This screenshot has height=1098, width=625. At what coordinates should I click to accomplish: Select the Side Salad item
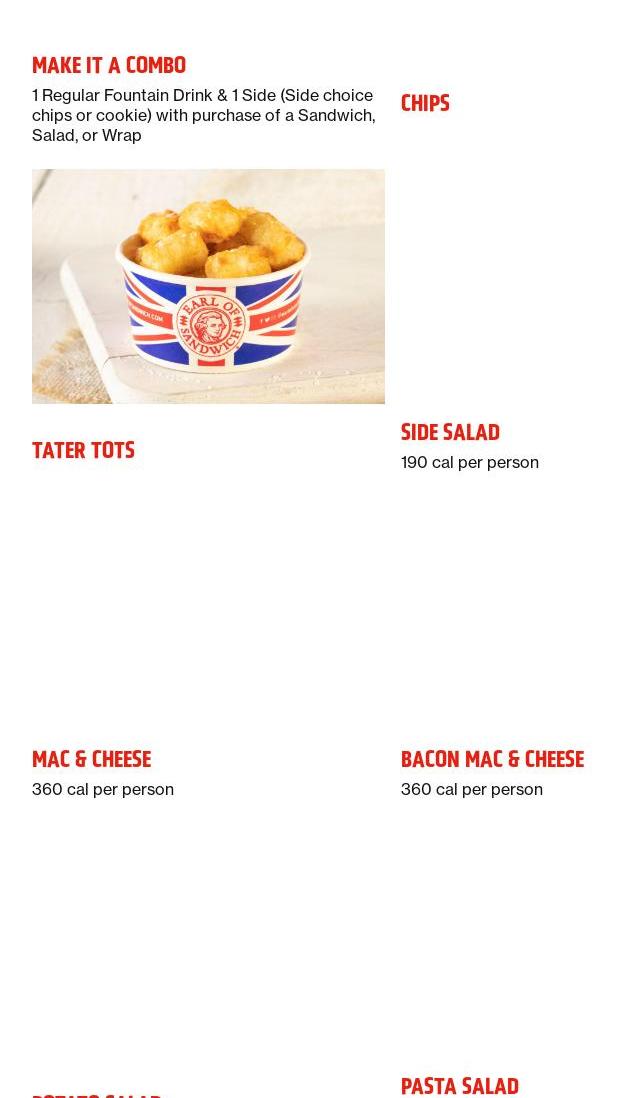450,433
